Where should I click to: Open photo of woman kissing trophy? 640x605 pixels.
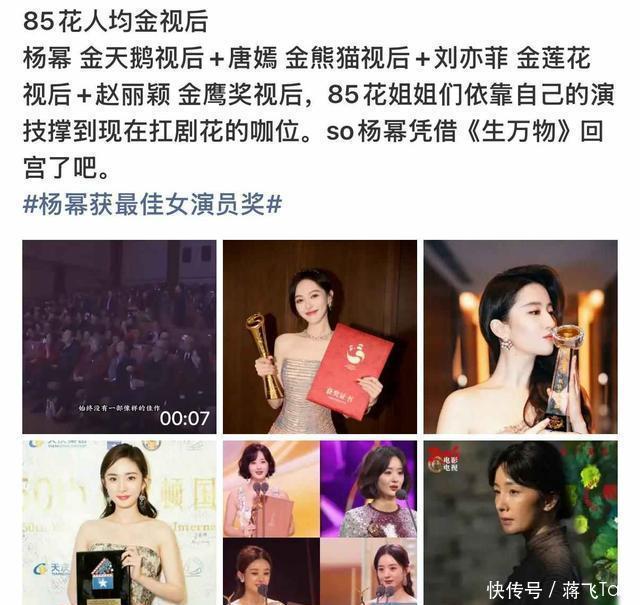pyautogui.click(x=519, y=336)
